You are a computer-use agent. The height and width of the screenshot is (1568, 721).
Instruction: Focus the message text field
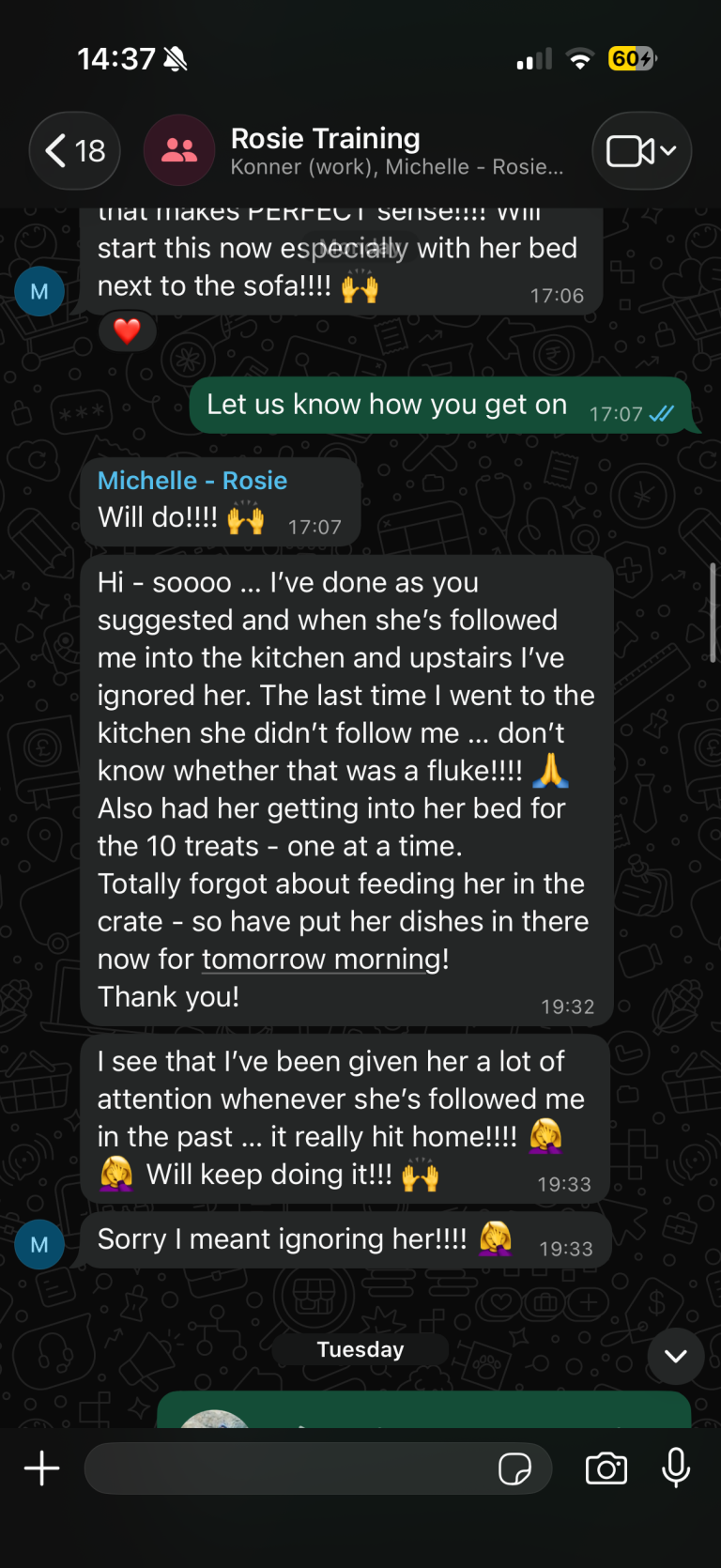[x=286, y=1468]
